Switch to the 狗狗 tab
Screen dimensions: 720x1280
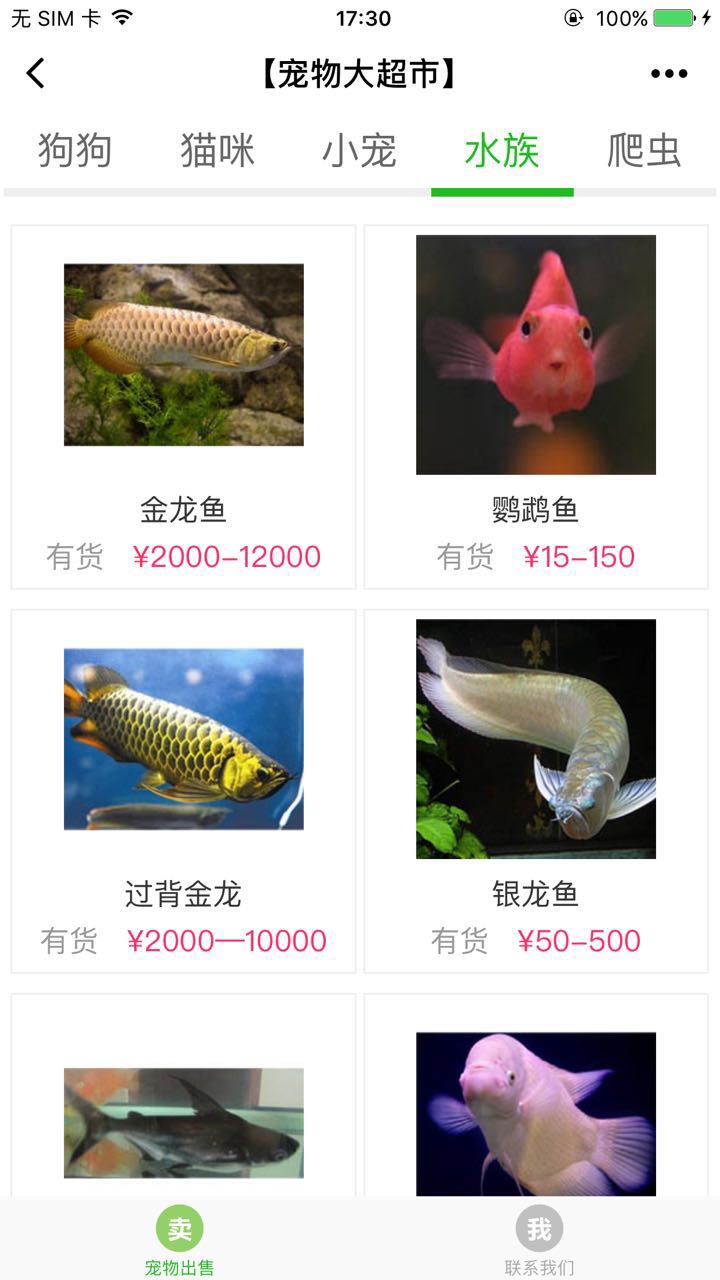coord(75,151)
